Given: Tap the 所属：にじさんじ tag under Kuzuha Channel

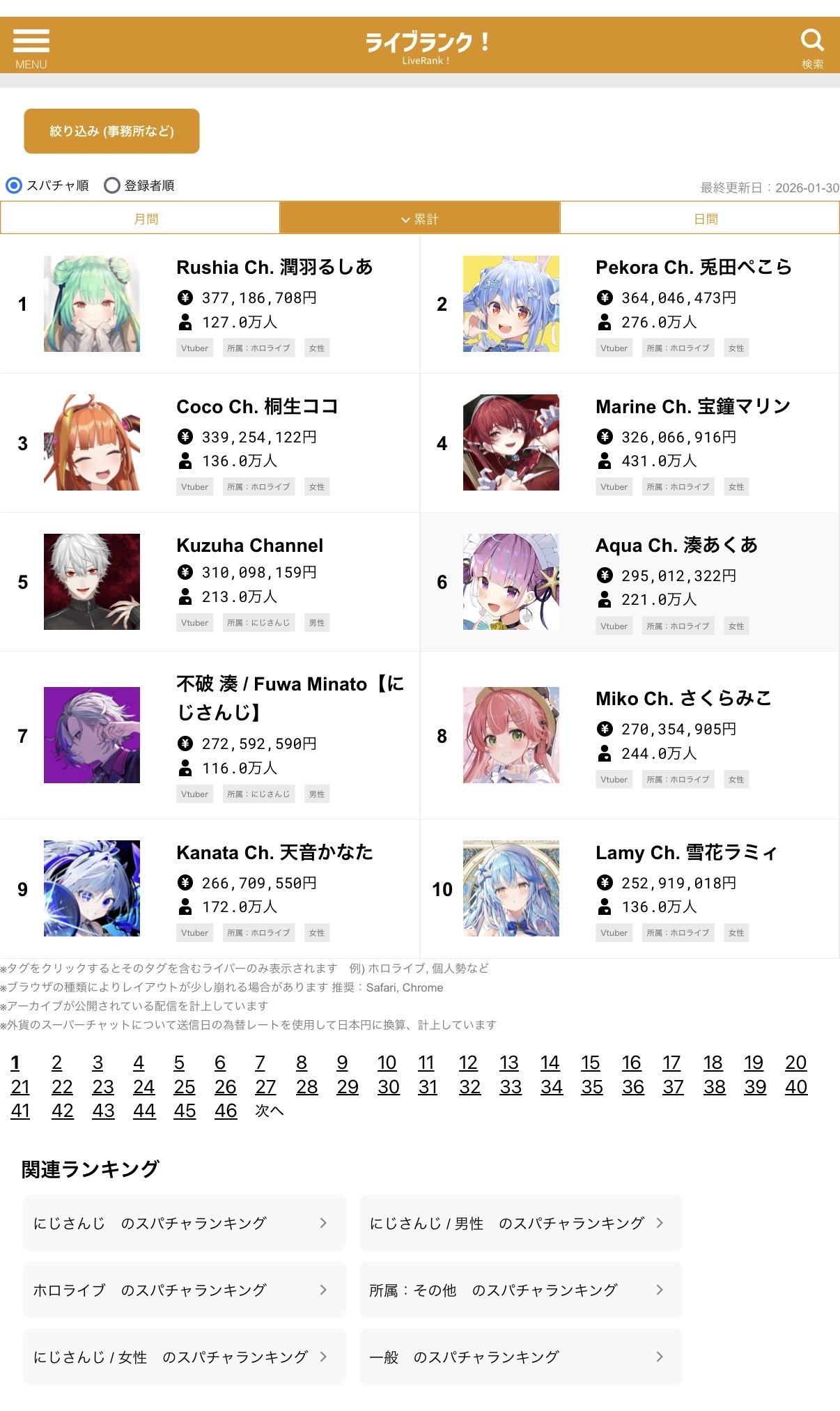Looking at the screenshot, I should coord(258,623).
